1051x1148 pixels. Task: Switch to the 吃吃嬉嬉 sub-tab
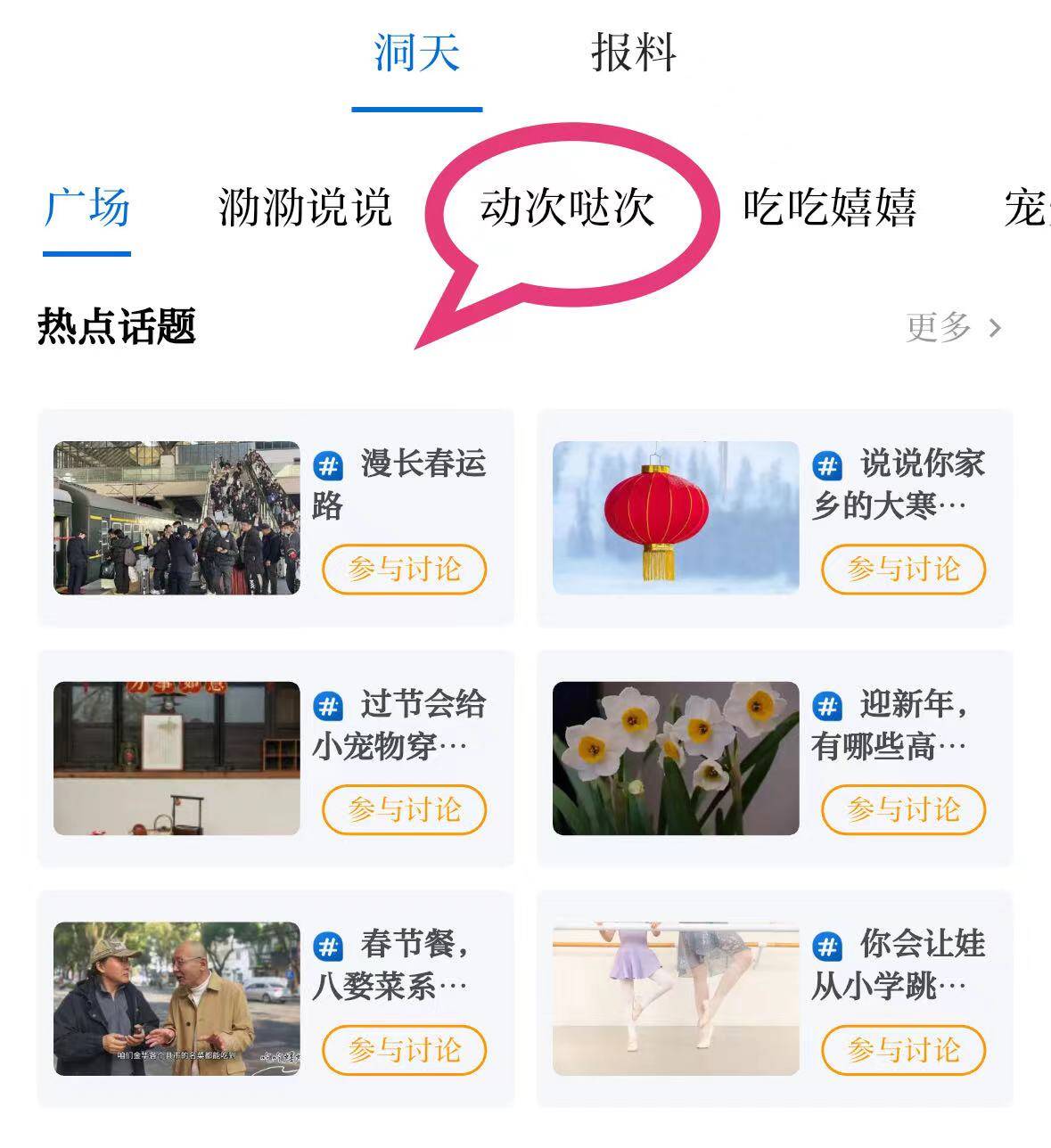pos(829,208)
